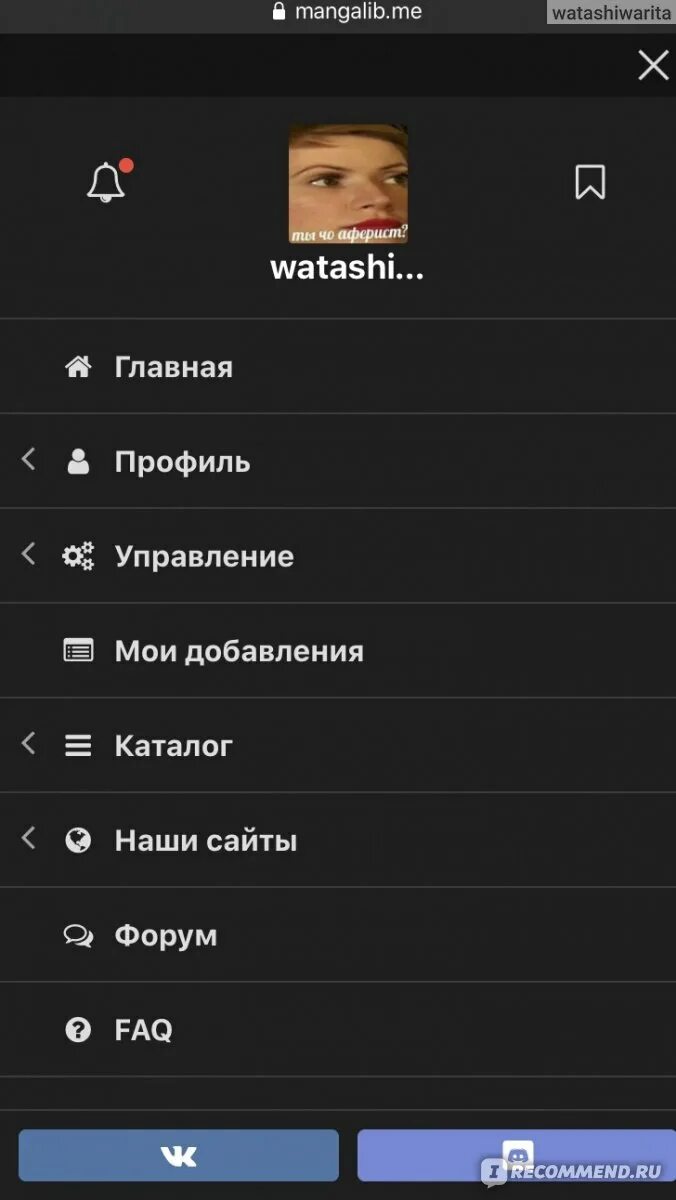676x1200 pixels.
Task: Expand the Управление section
Action: click(x=204, y=556)
